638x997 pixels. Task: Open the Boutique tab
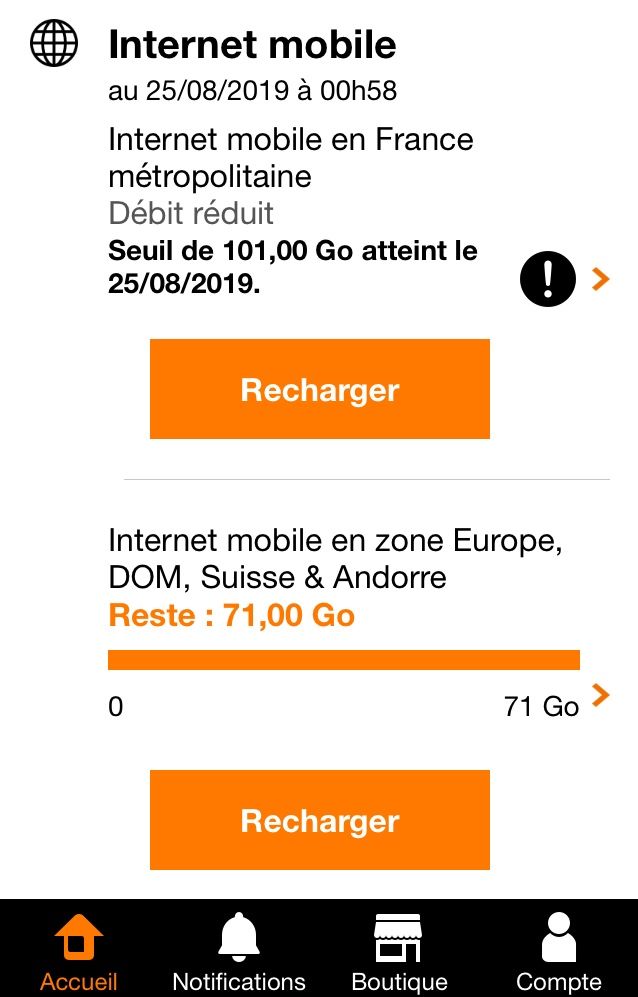[x=399, y=951]
